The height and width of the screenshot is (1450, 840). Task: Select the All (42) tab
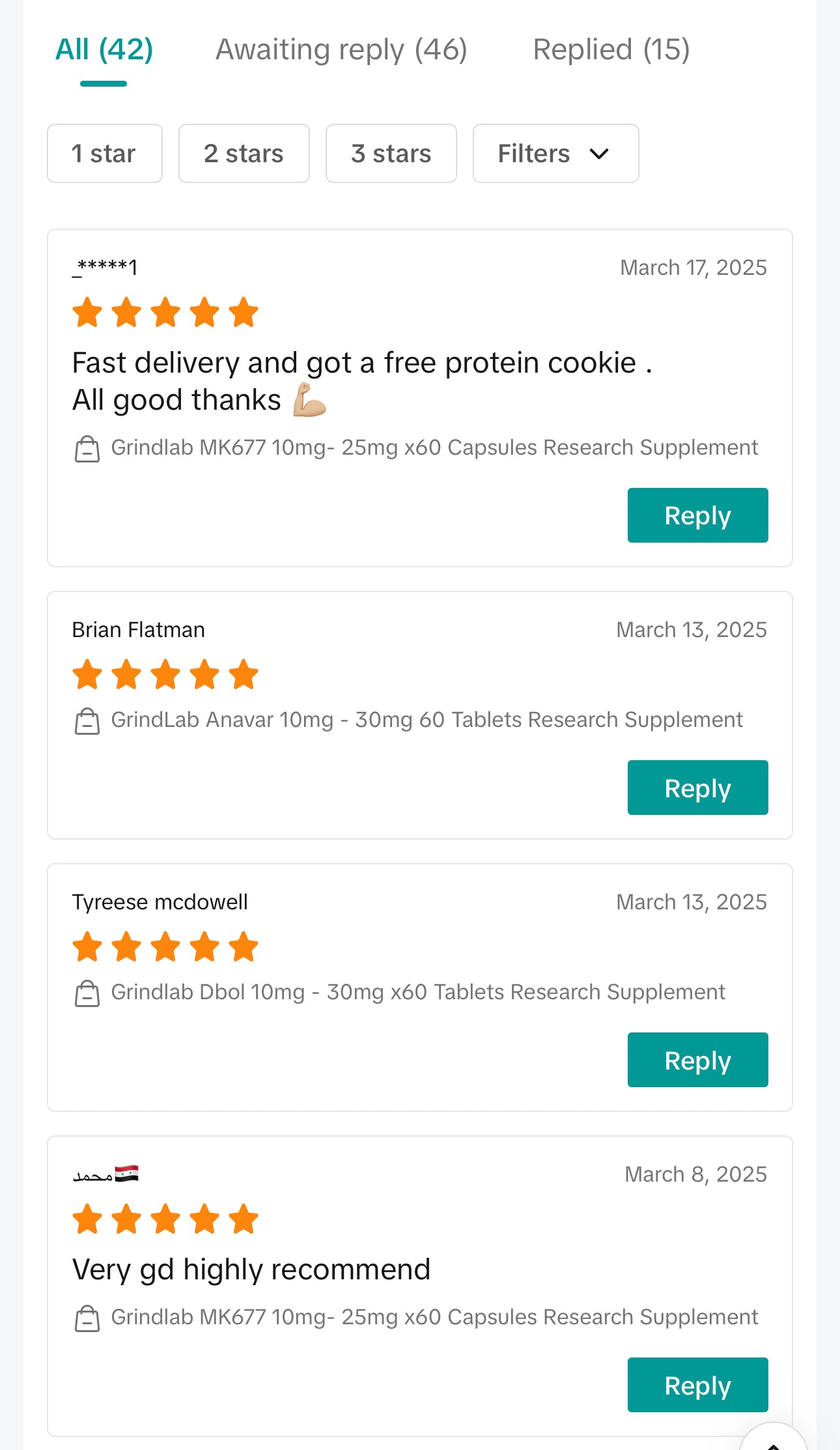pos(104,50)
